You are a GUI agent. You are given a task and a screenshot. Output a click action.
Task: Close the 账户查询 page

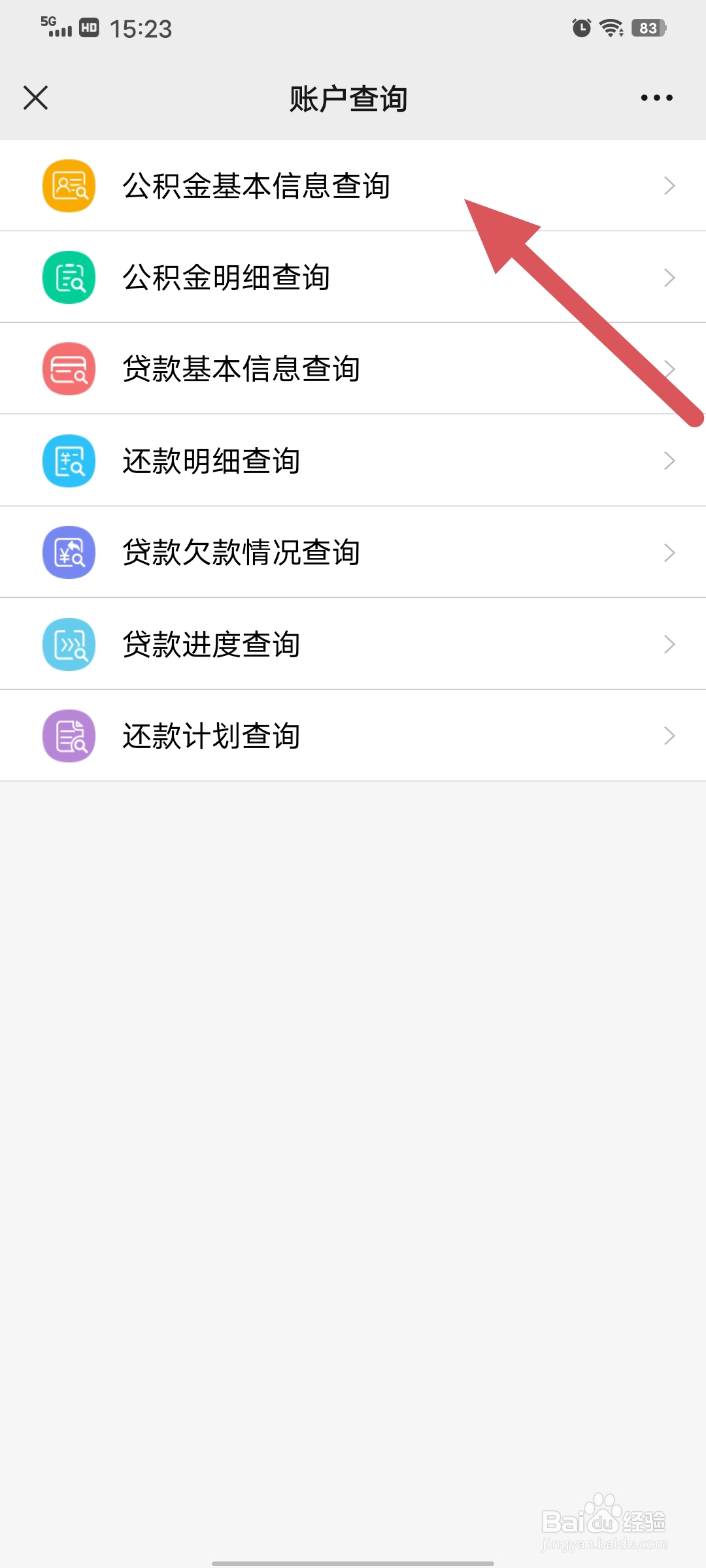tap(35, 98)
